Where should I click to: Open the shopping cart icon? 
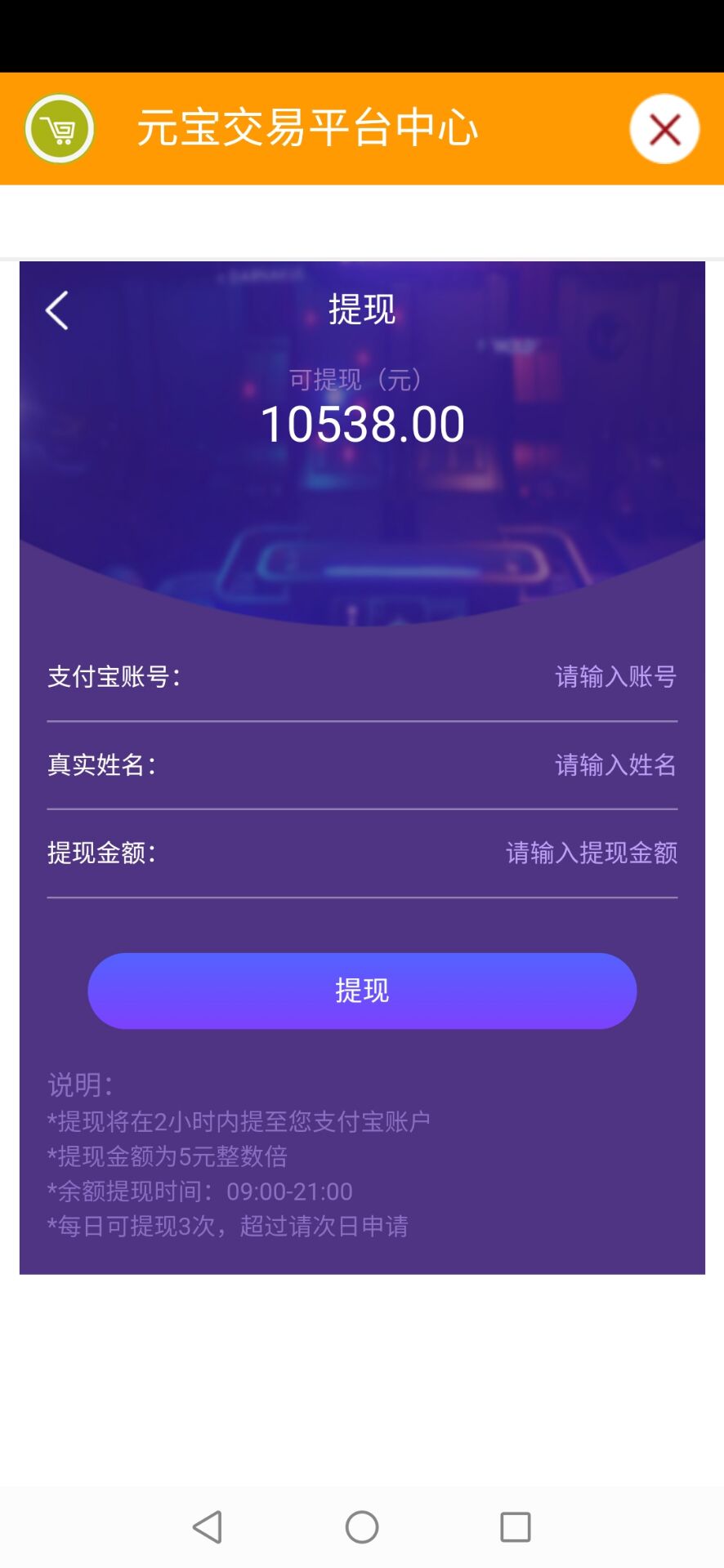click(60, 129)
